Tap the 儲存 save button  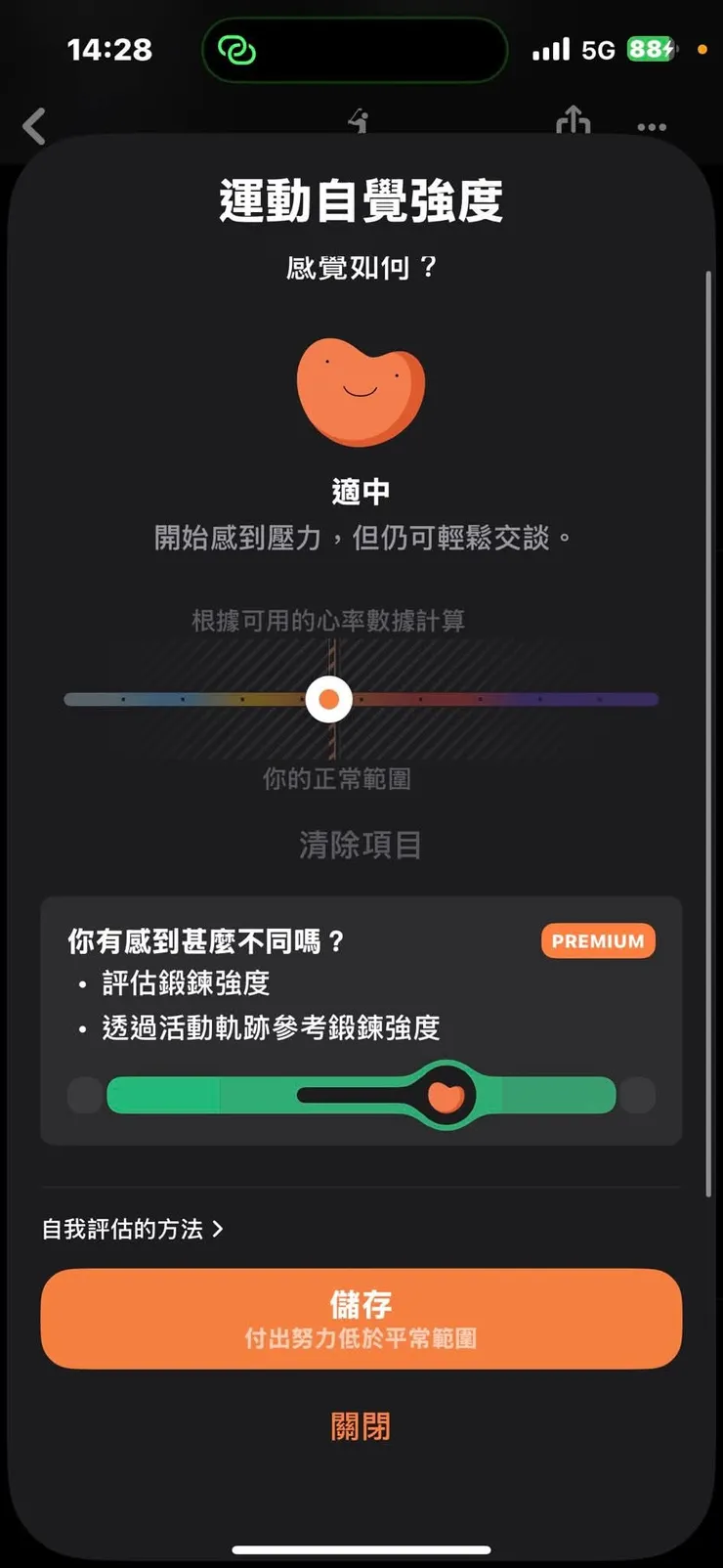point(361,1318)
